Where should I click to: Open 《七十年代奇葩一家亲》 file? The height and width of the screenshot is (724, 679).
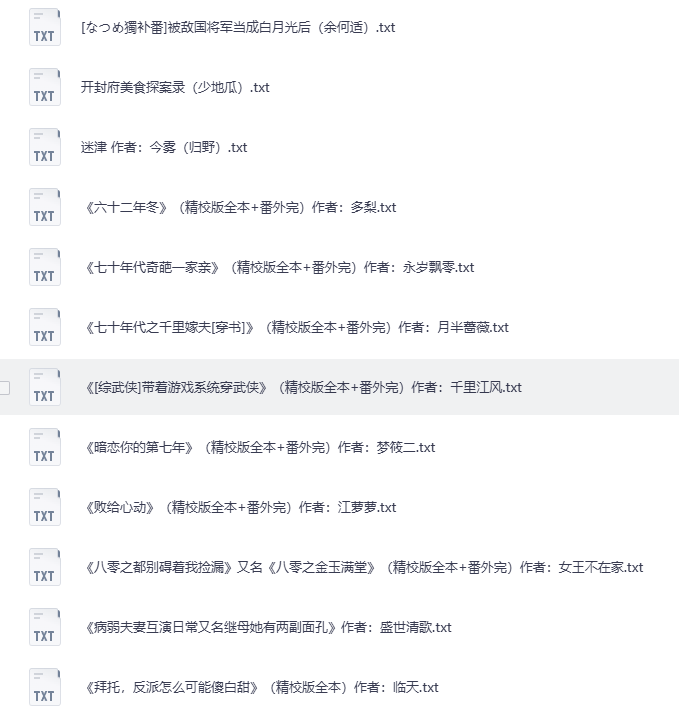pyautogui.click(x=279, y=268)
